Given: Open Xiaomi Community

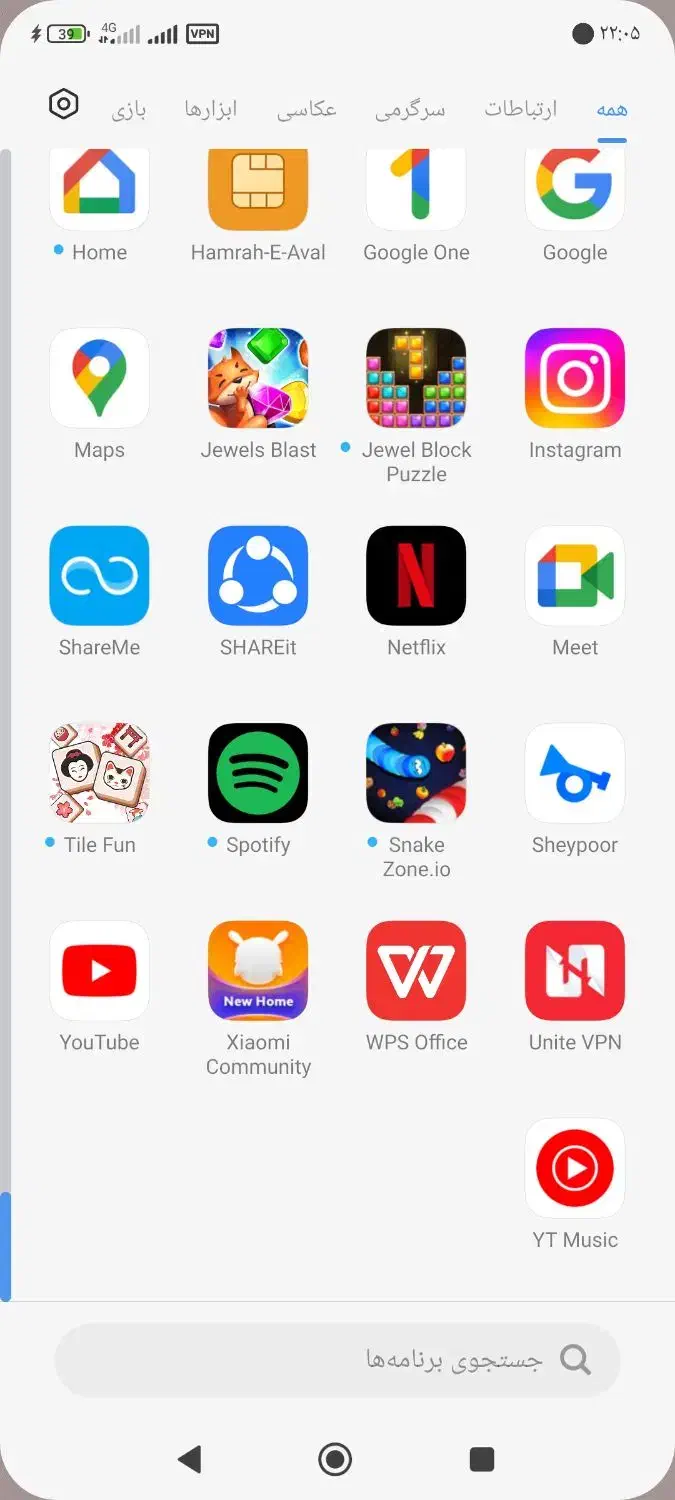Looking at the screenshot, I should (x=258, y=970).
